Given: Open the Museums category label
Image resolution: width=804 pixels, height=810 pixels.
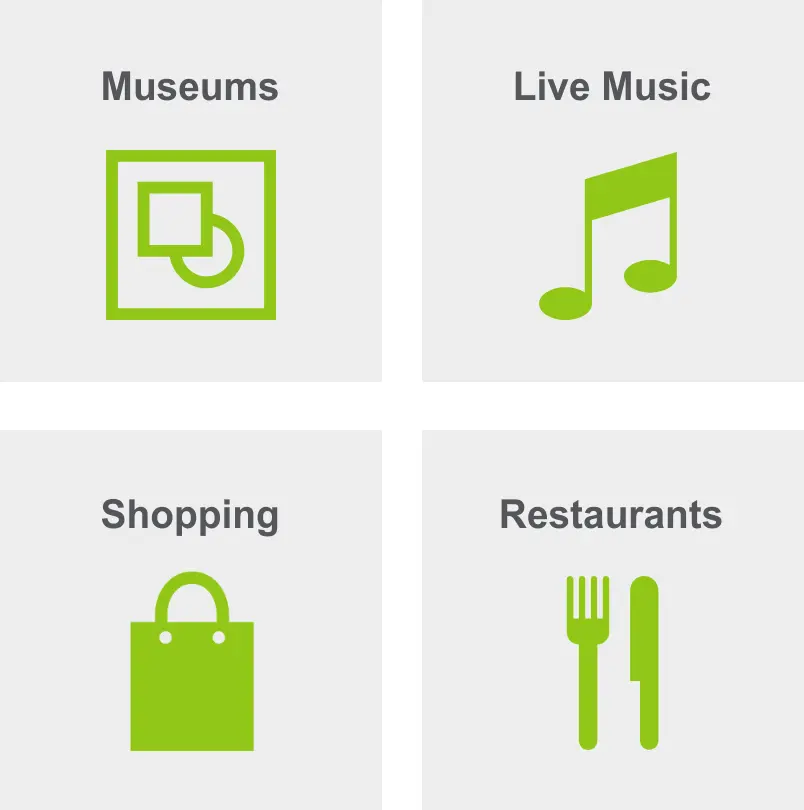Looking at the screenshot, I should pyautogui.click(x=190, y=87).
